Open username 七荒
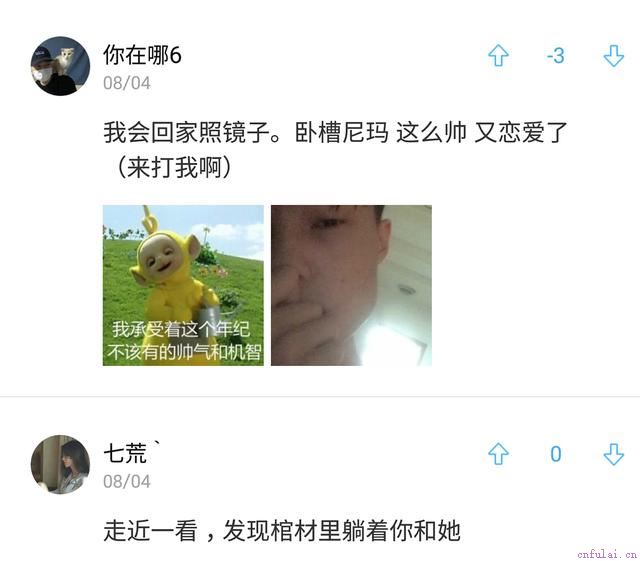 coord(126,453)
